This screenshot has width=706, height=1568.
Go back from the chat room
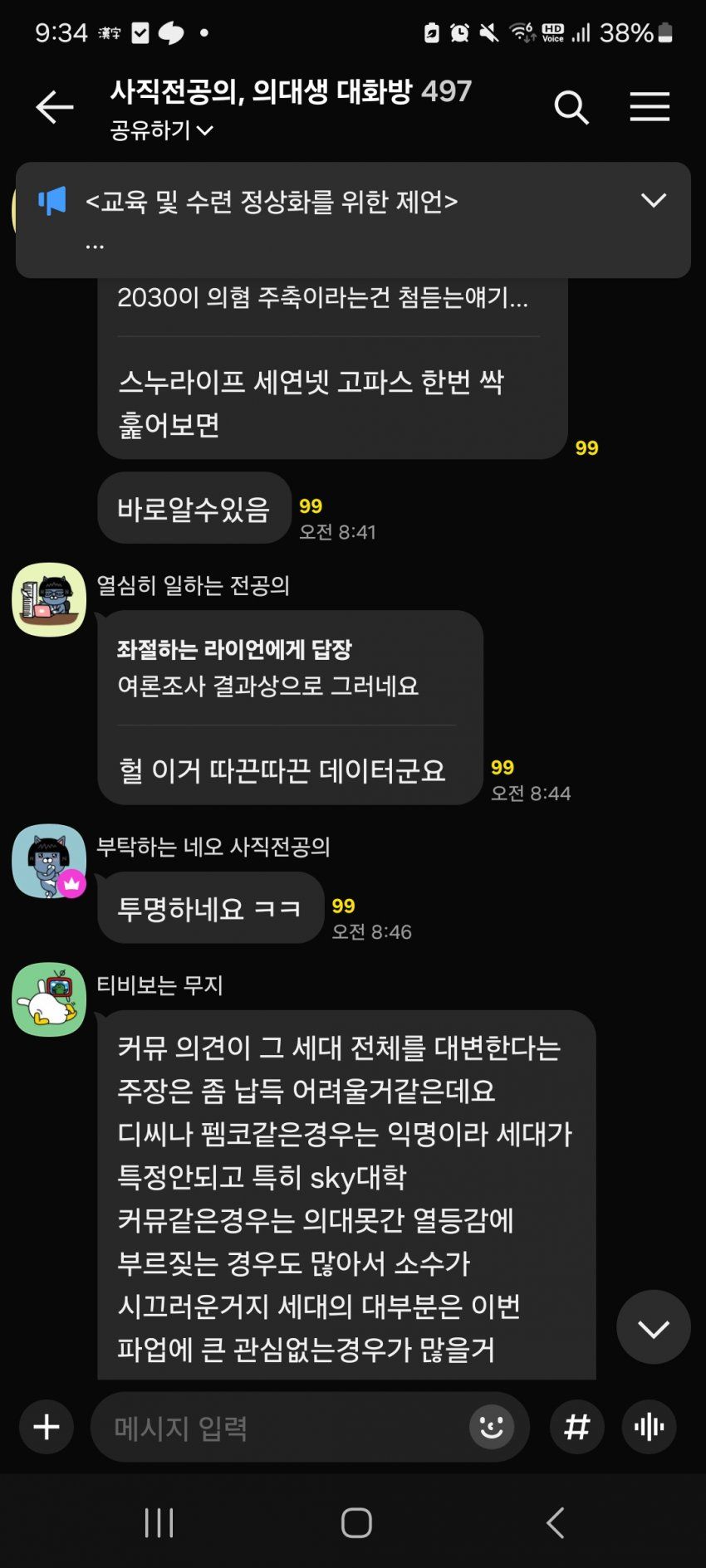pyautogui.click(x=55, y=108)
